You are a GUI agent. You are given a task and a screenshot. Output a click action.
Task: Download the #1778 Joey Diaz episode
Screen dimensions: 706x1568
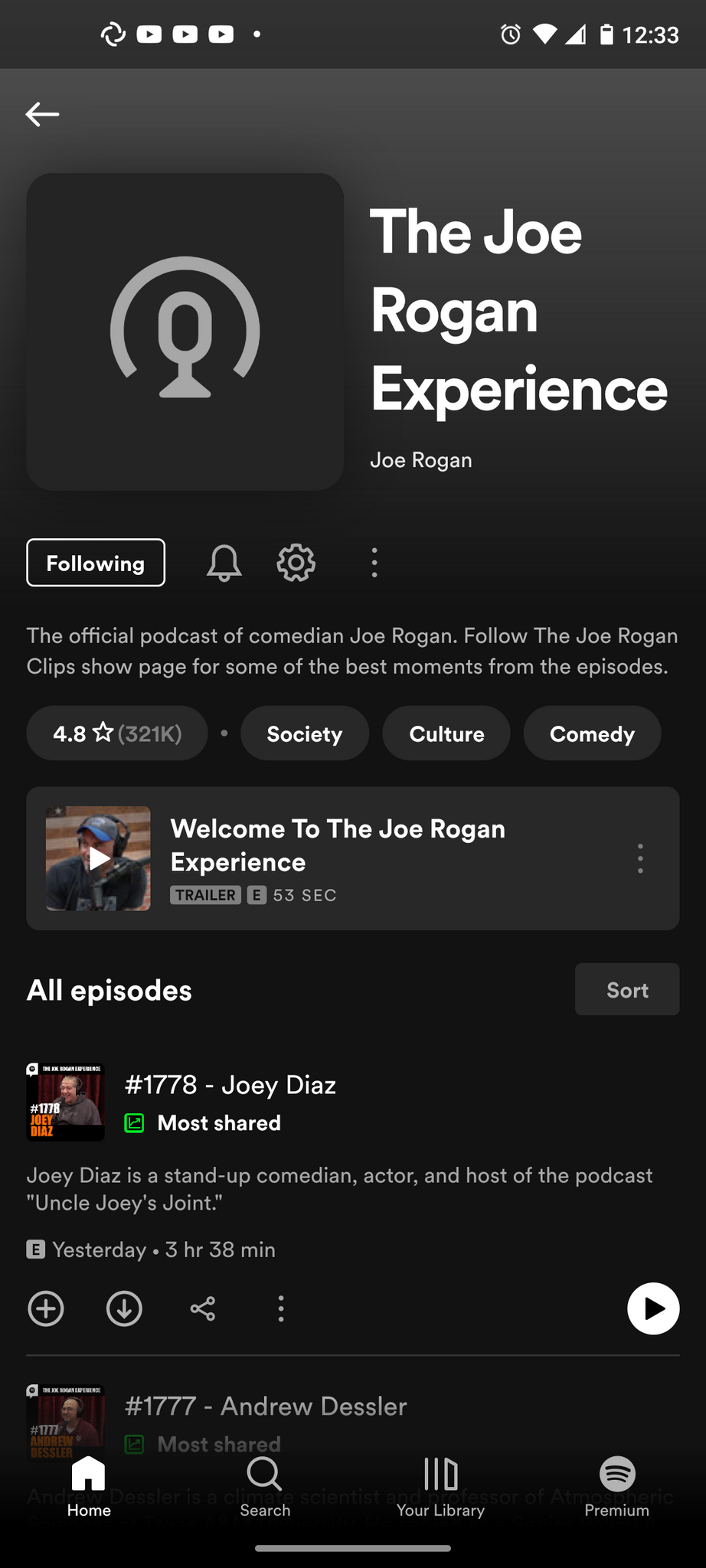[124, 1308]
